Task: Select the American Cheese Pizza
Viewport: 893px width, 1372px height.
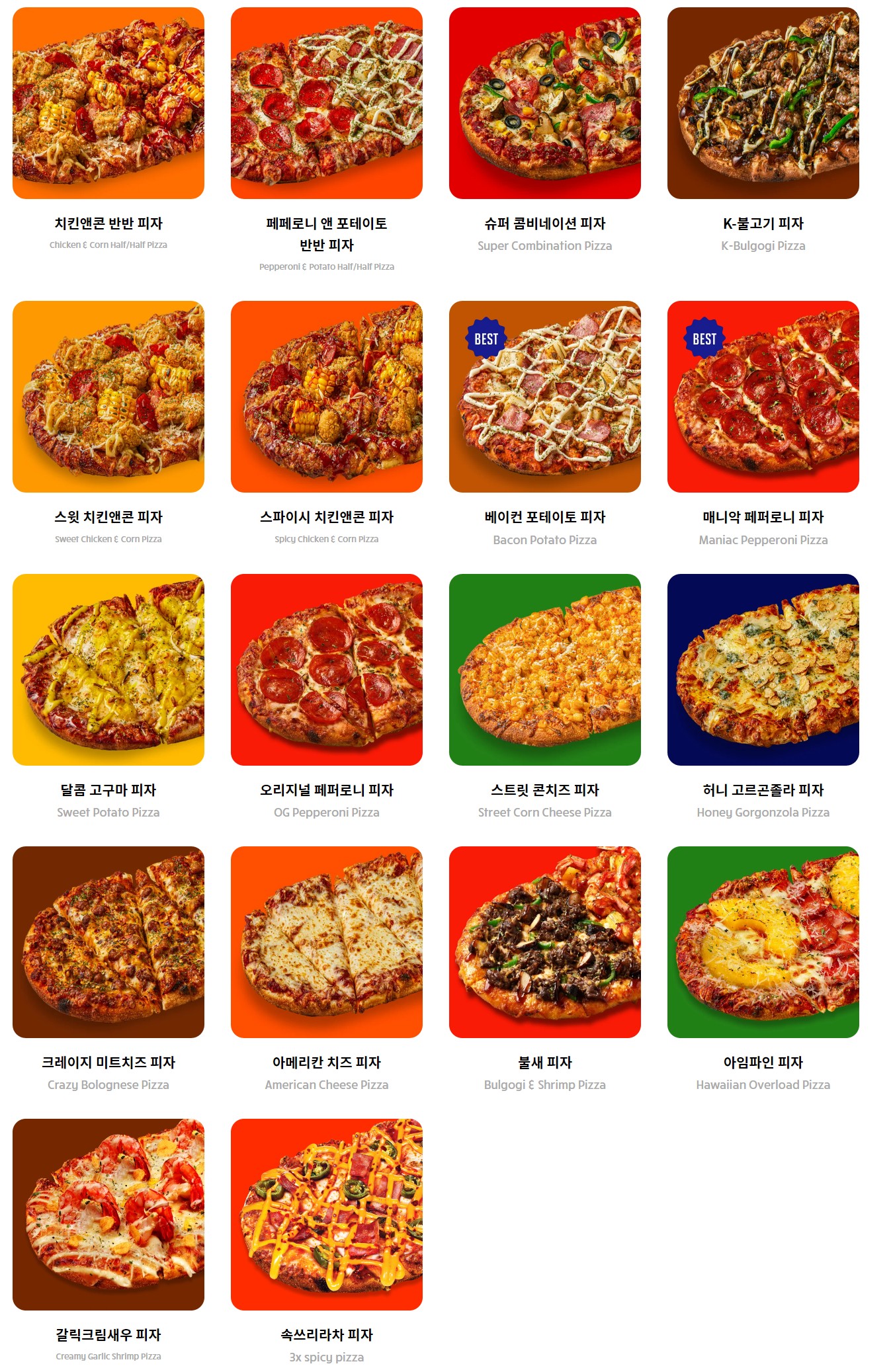Action: click(x=327, y=942)
